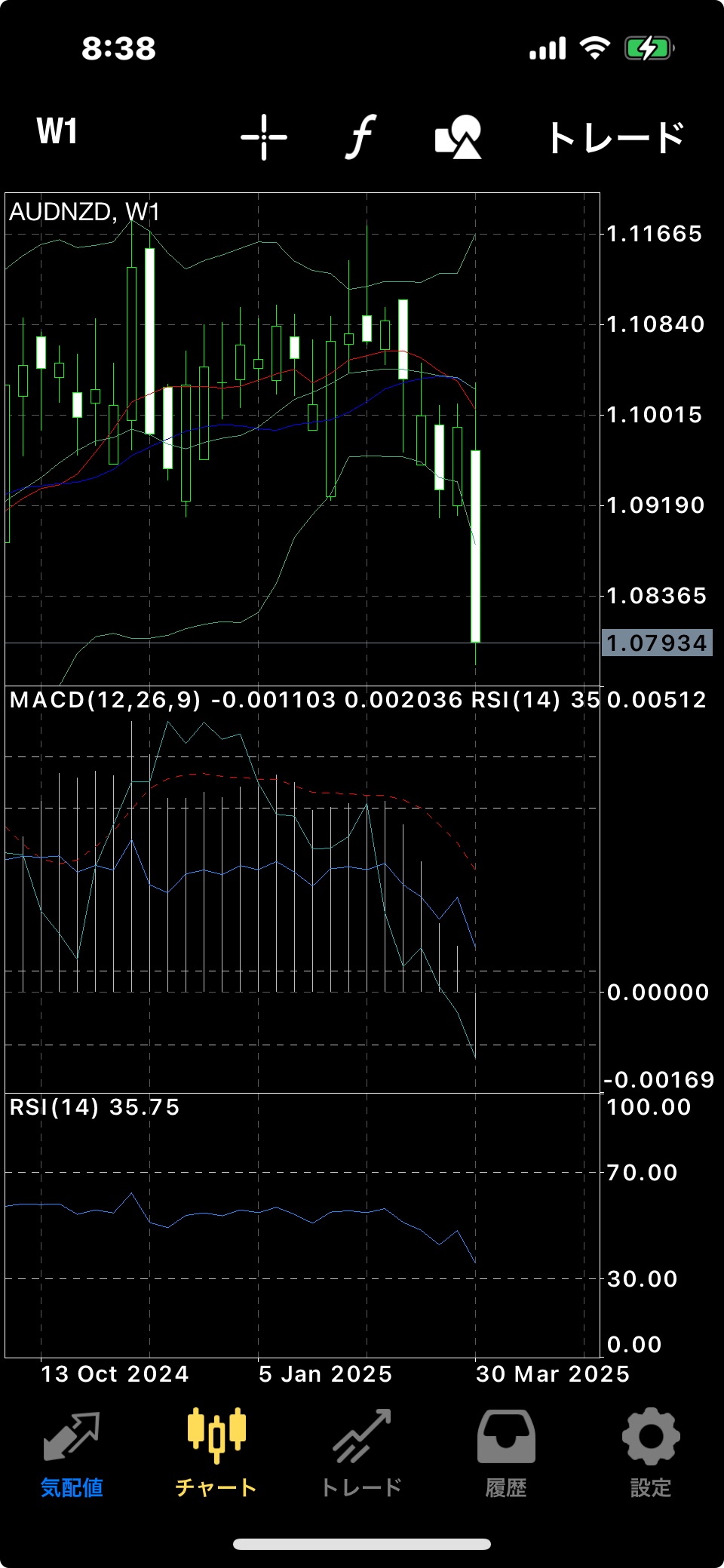The width and height of the screenshot is (724, 1568).
Task: Open the 設定 settings tab
Action: (x=651, y=1455)
